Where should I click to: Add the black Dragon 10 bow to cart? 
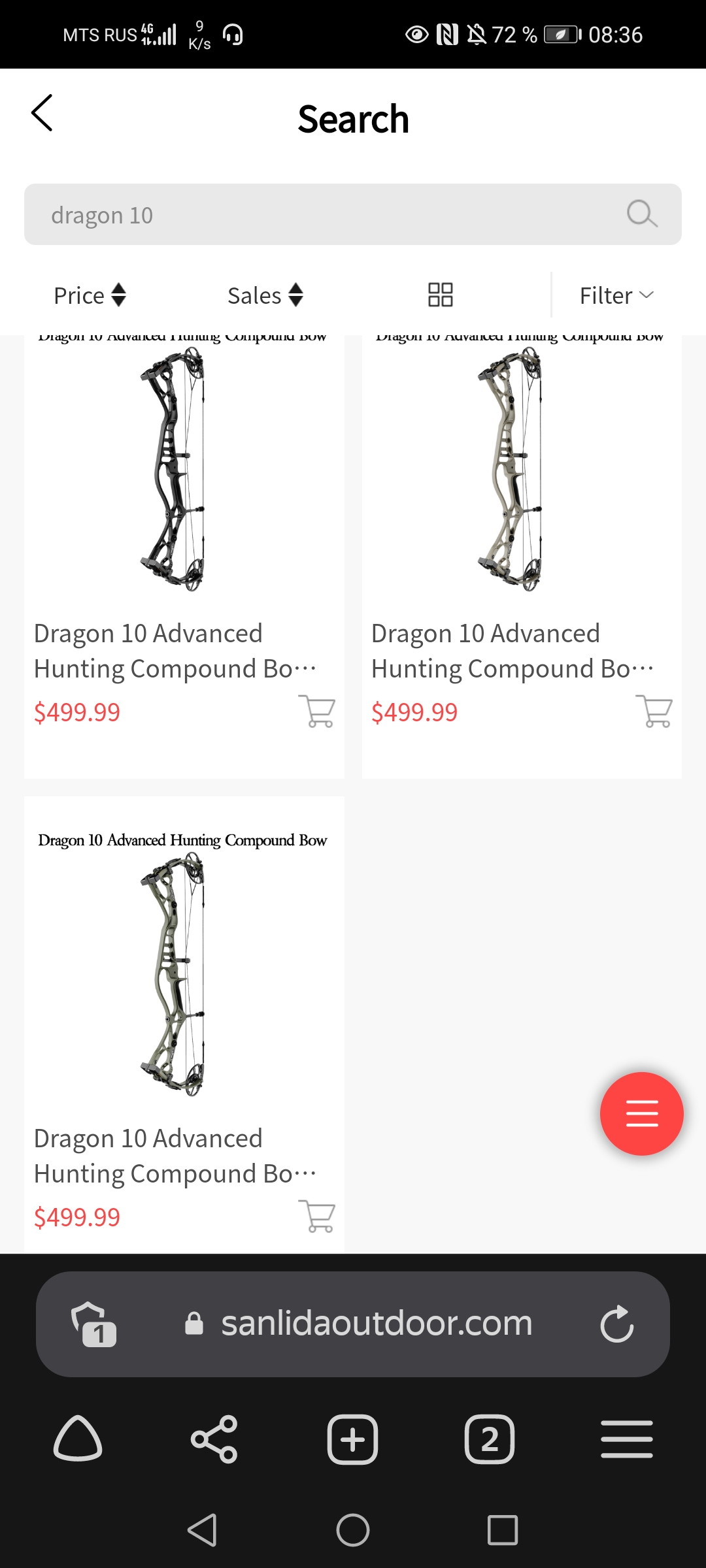pos(317,711)
